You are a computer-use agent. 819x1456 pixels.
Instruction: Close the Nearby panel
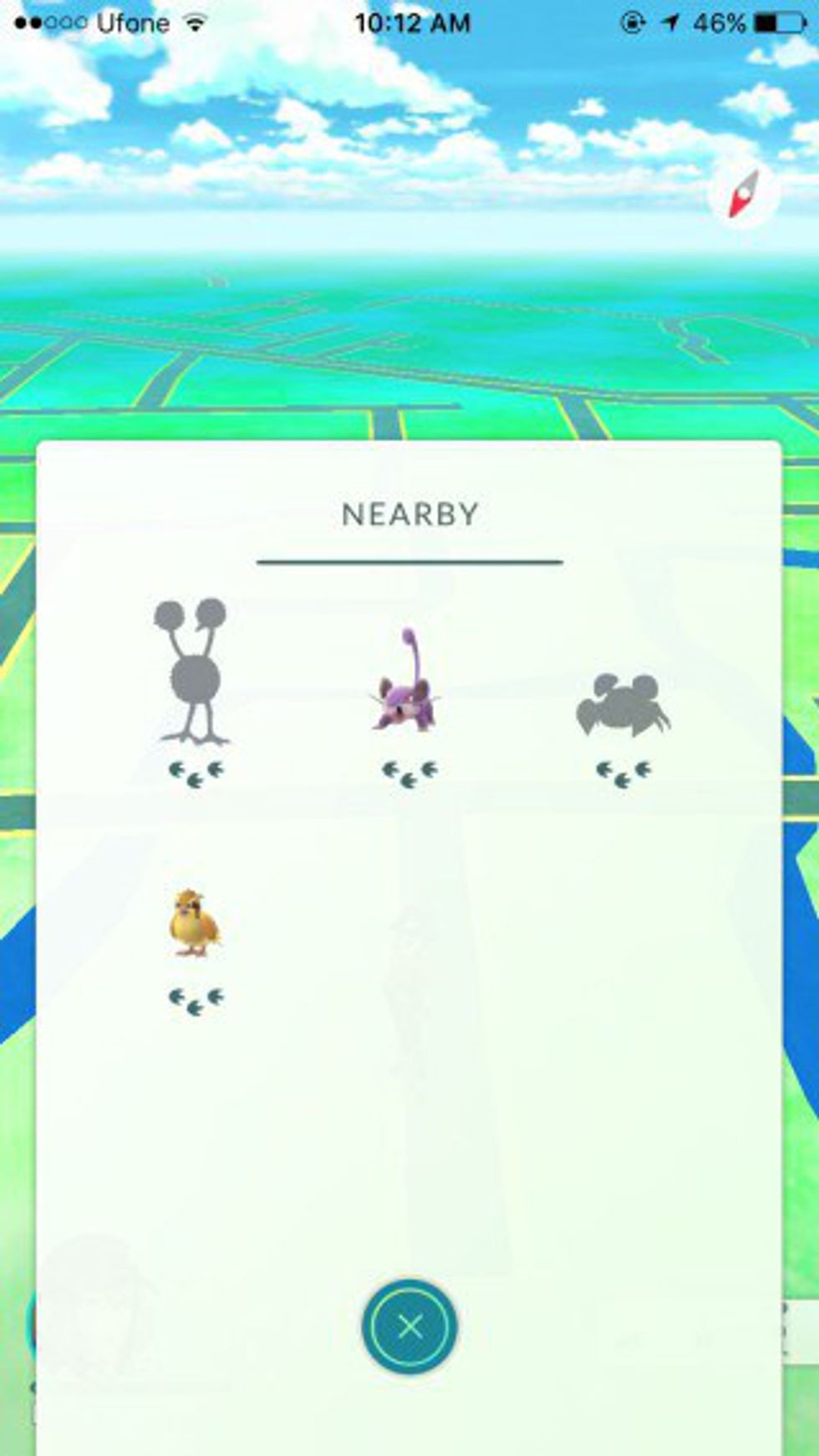click(x=409, y=1326)
